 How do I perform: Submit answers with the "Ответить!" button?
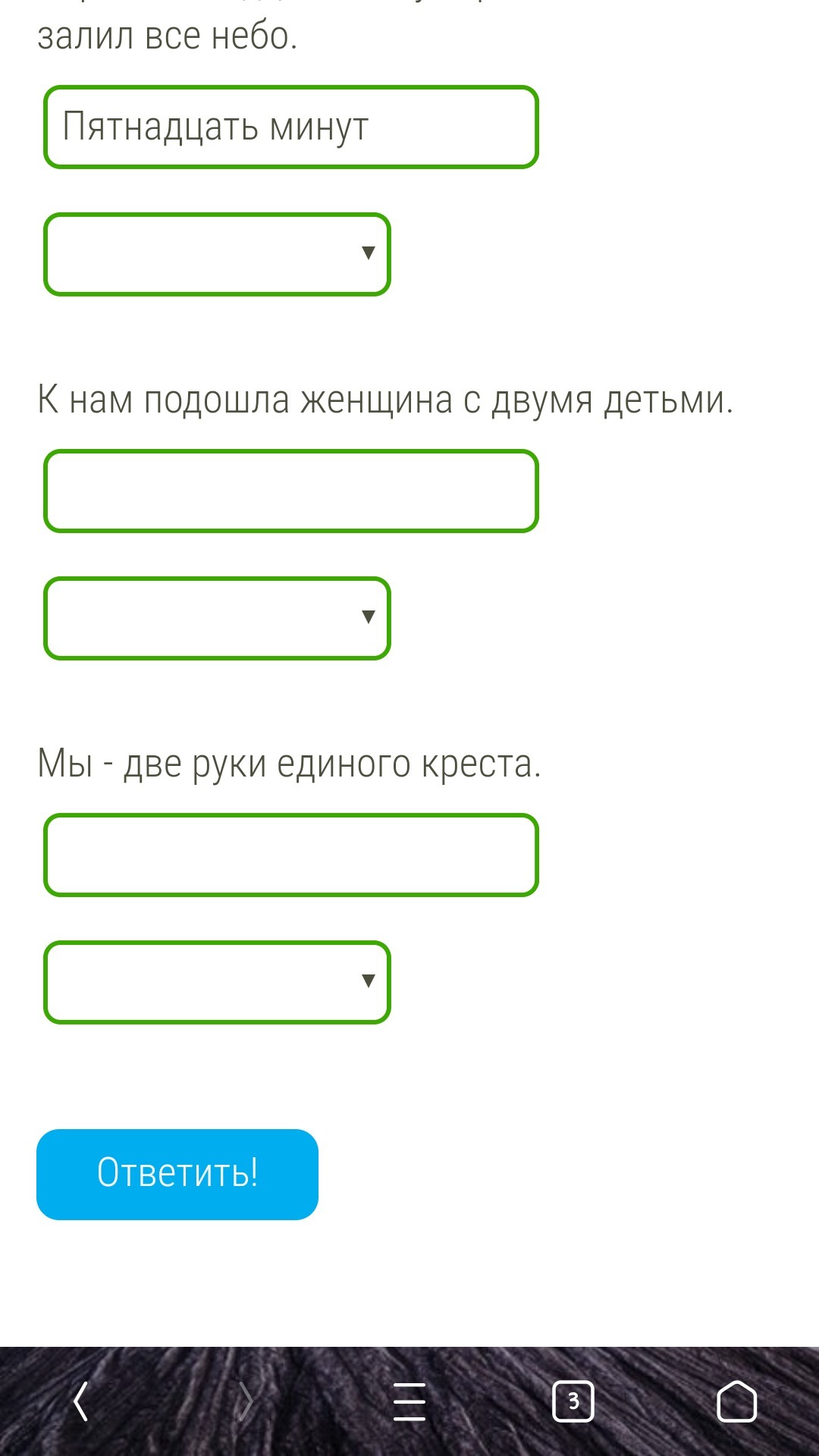(177, 1174)
